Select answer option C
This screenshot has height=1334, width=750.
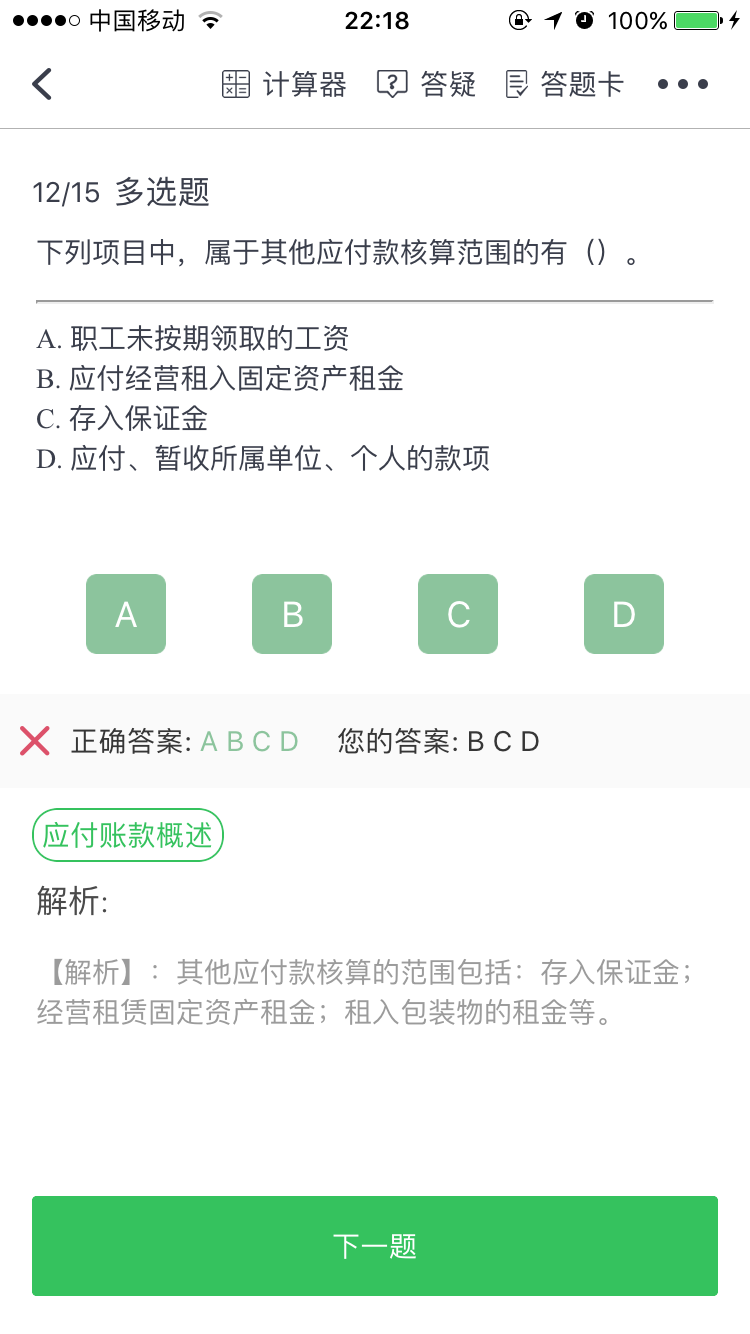458,614
